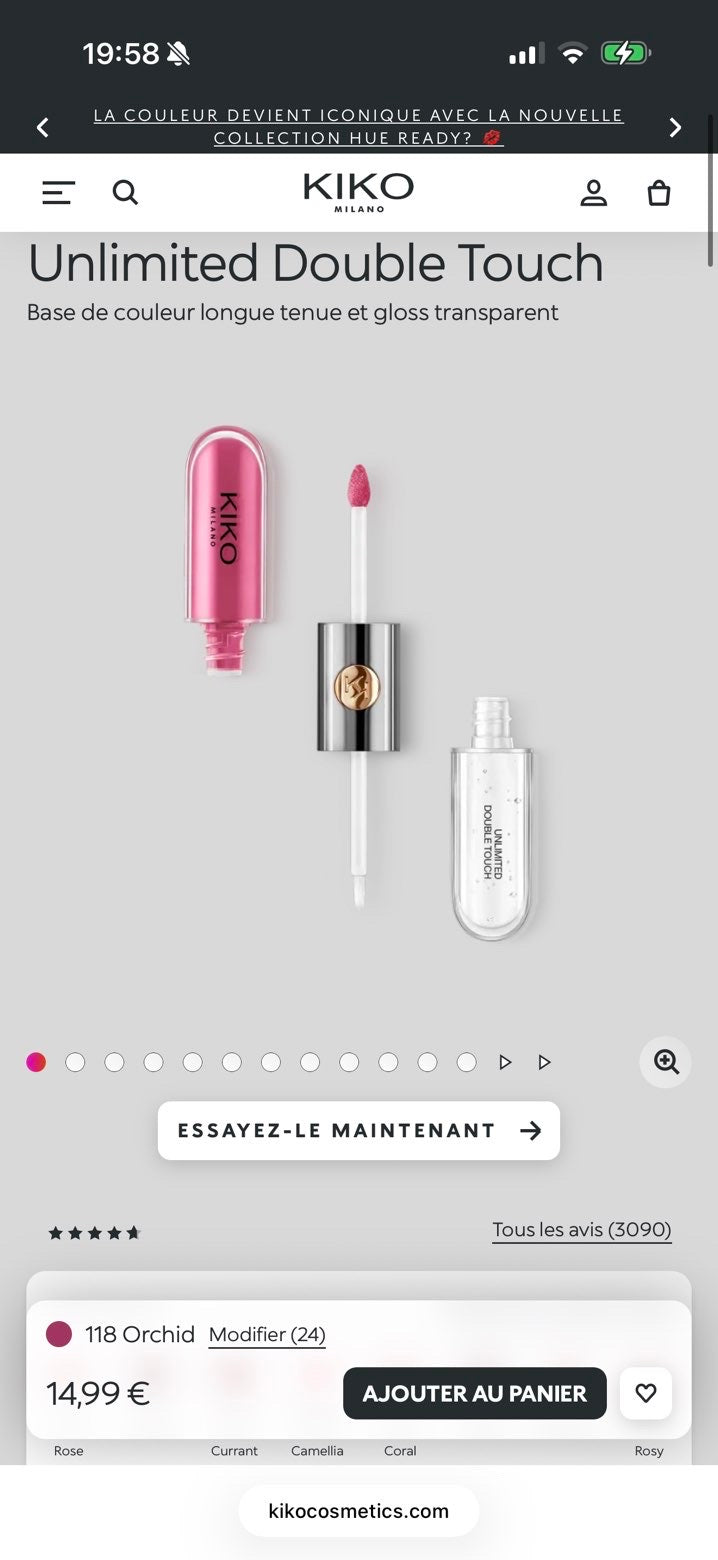Open the account profile icon

(x=594, y=192)
